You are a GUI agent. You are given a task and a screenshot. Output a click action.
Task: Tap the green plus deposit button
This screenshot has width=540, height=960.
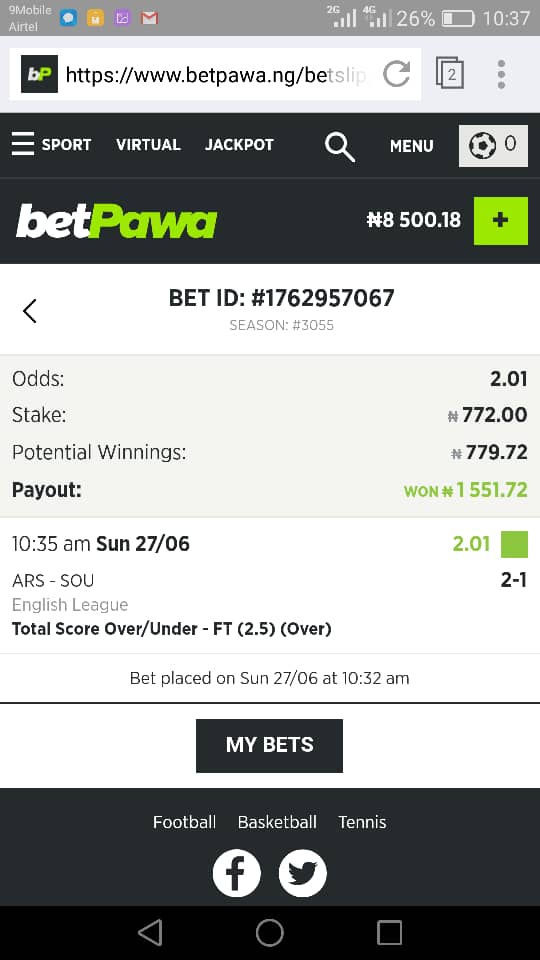[x=501, y=220]
